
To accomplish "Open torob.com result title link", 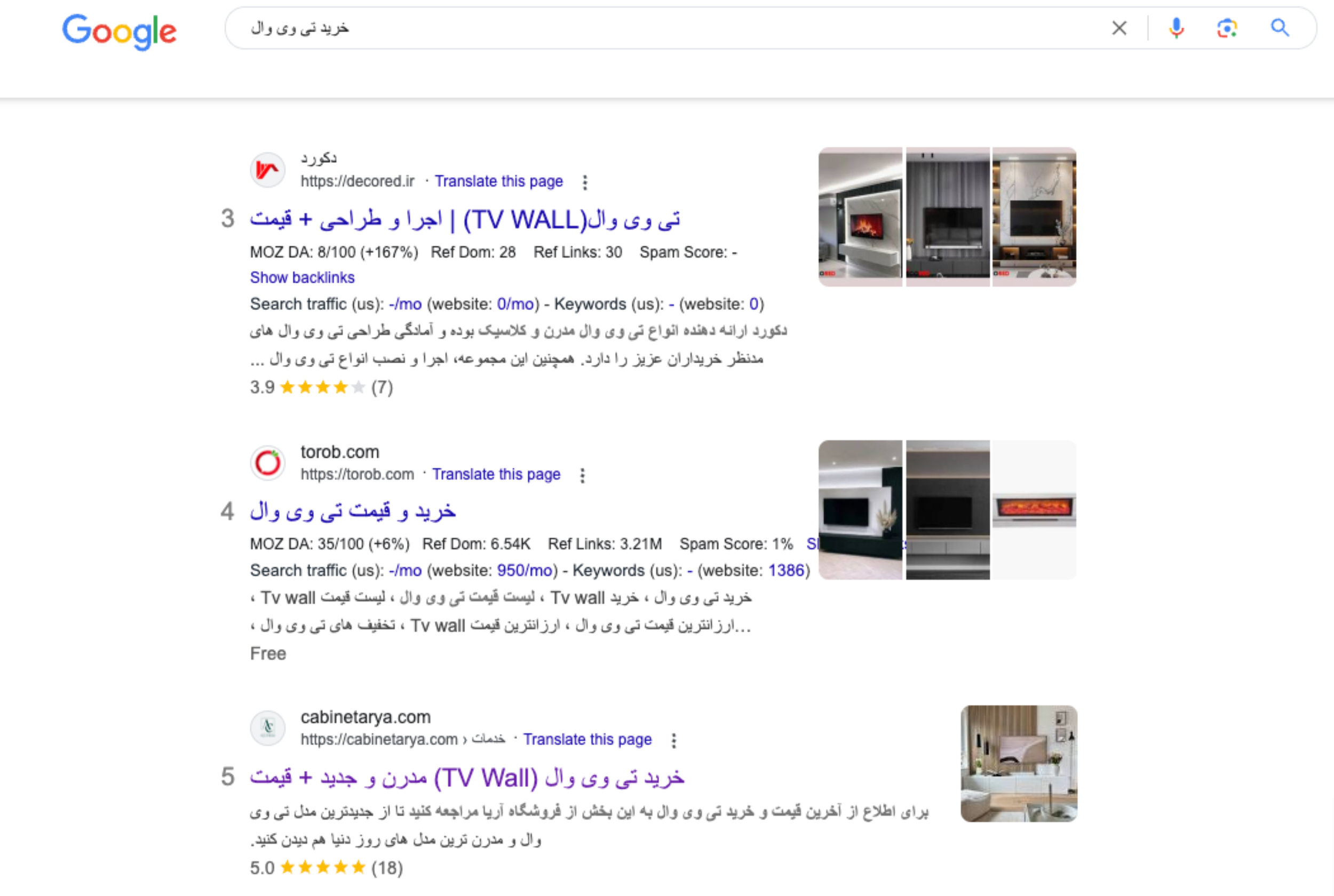I will pyautogui.click(x=352, y=511).
